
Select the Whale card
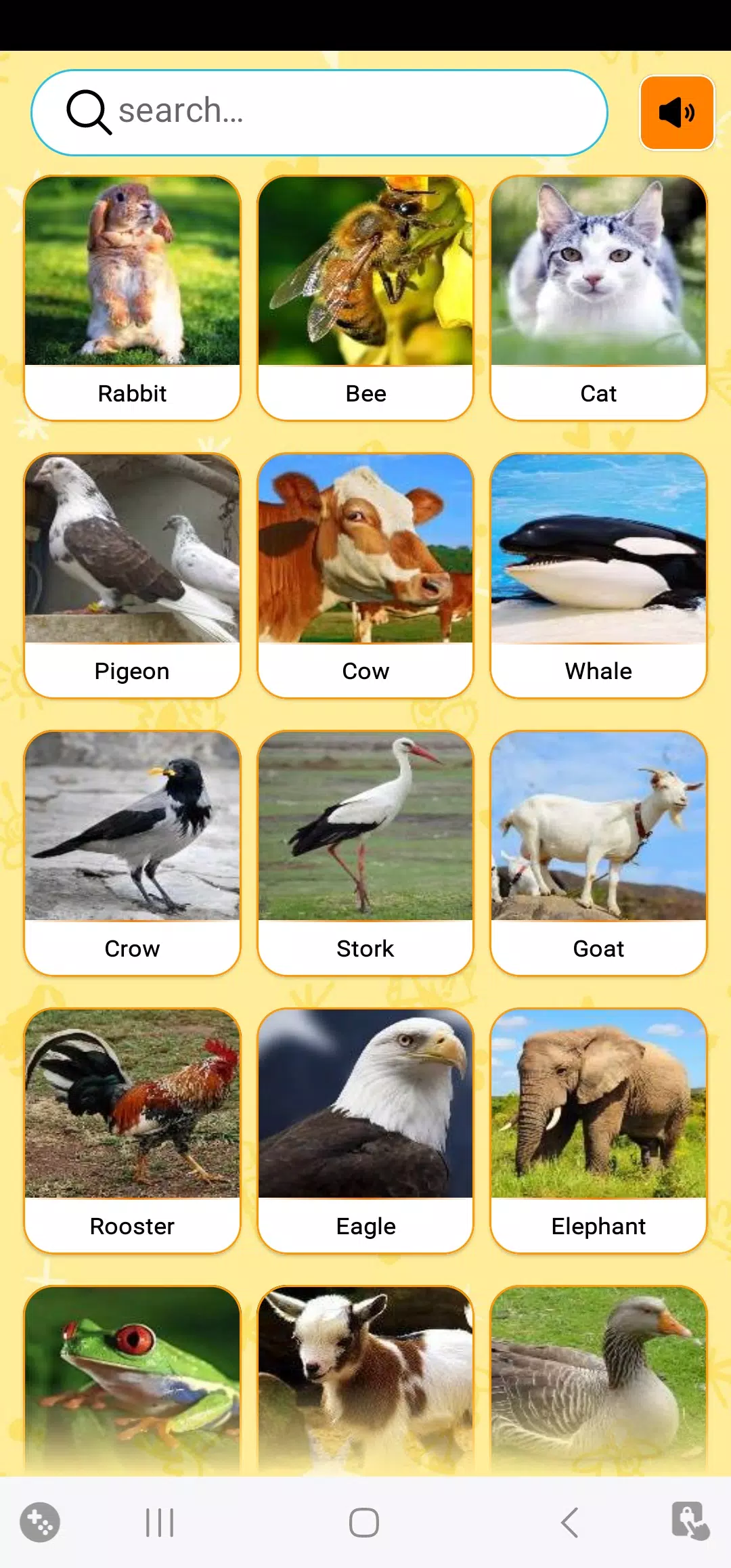(598, 575)
